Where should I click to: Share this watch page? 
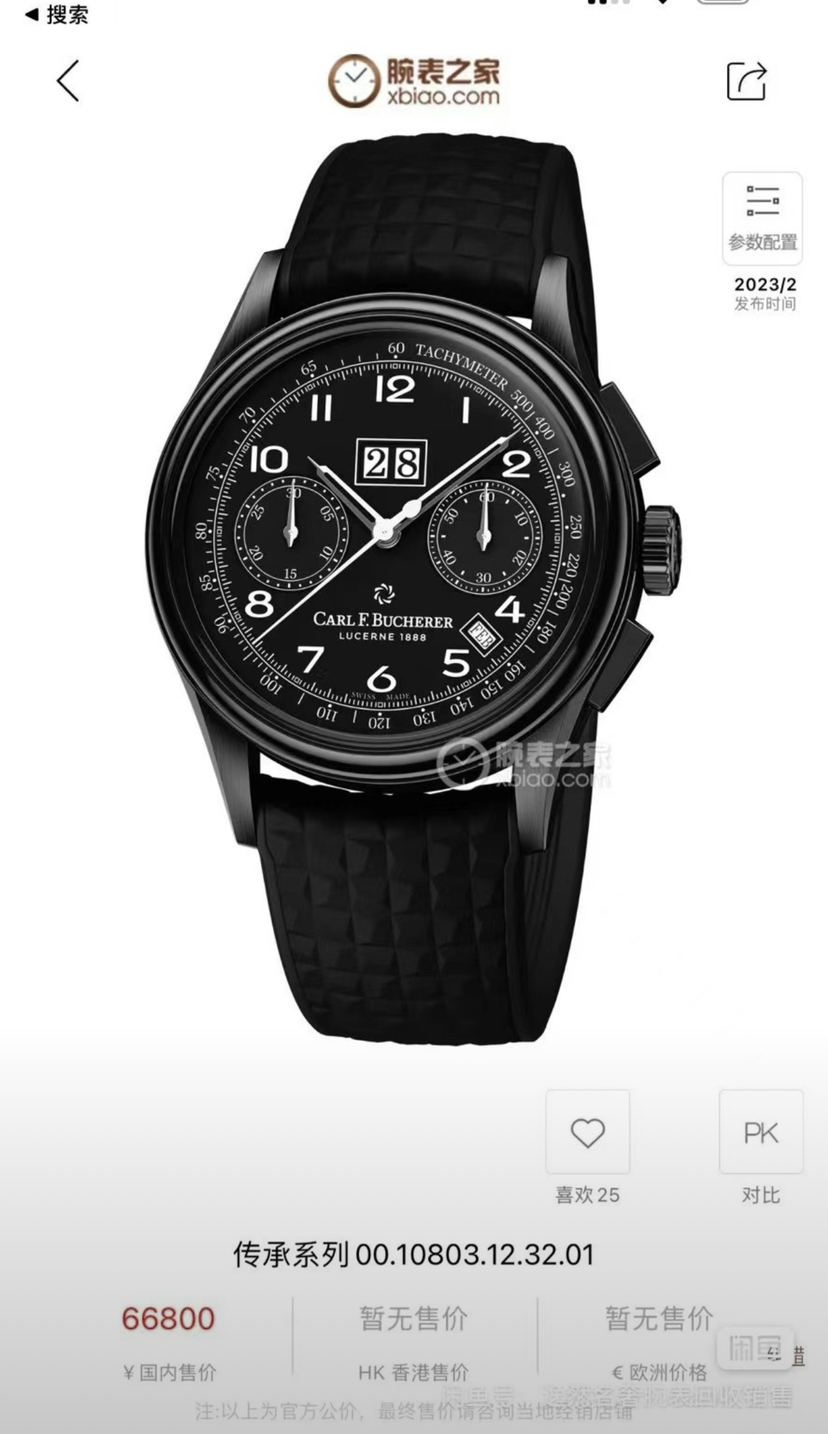(746, 81)
